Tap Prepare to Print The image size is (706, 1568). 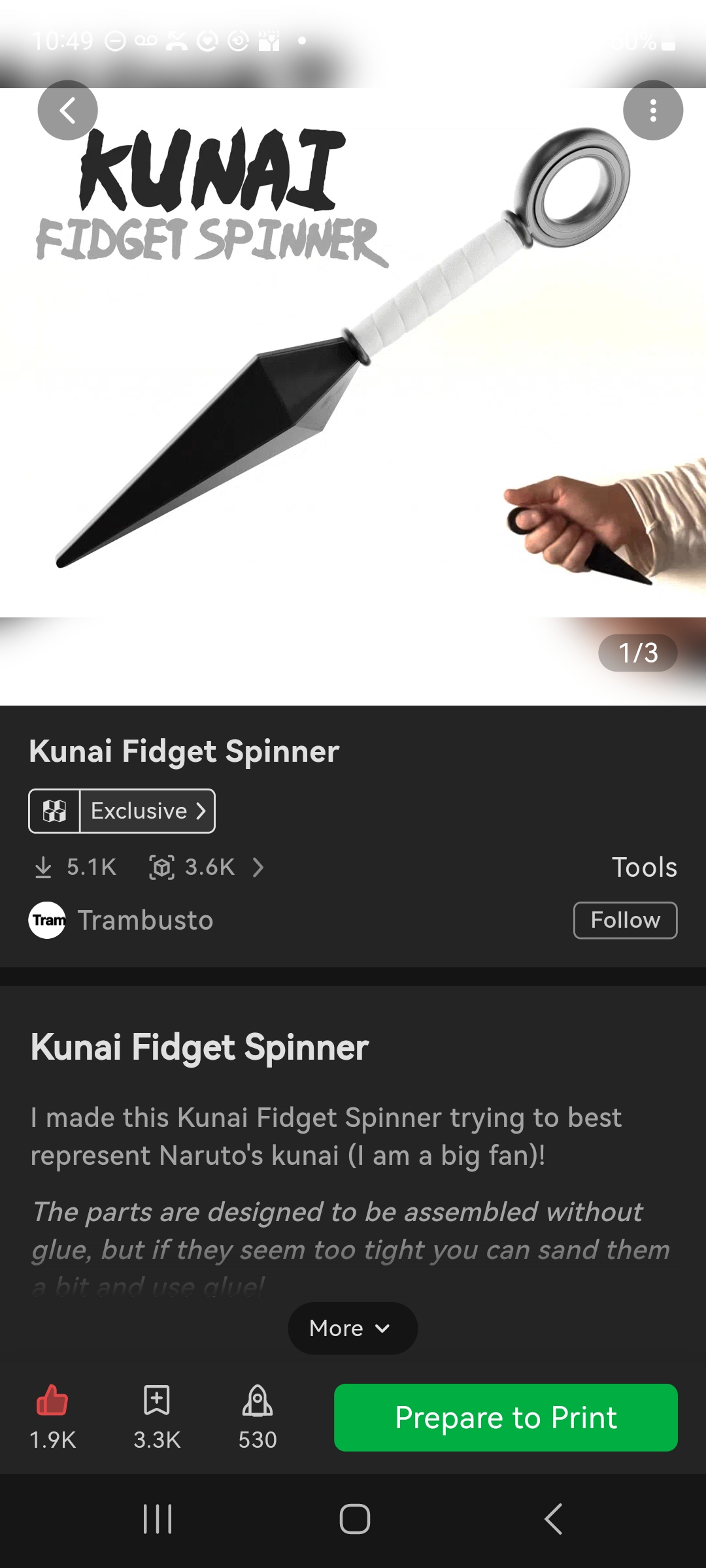[x=506, y=1418]
